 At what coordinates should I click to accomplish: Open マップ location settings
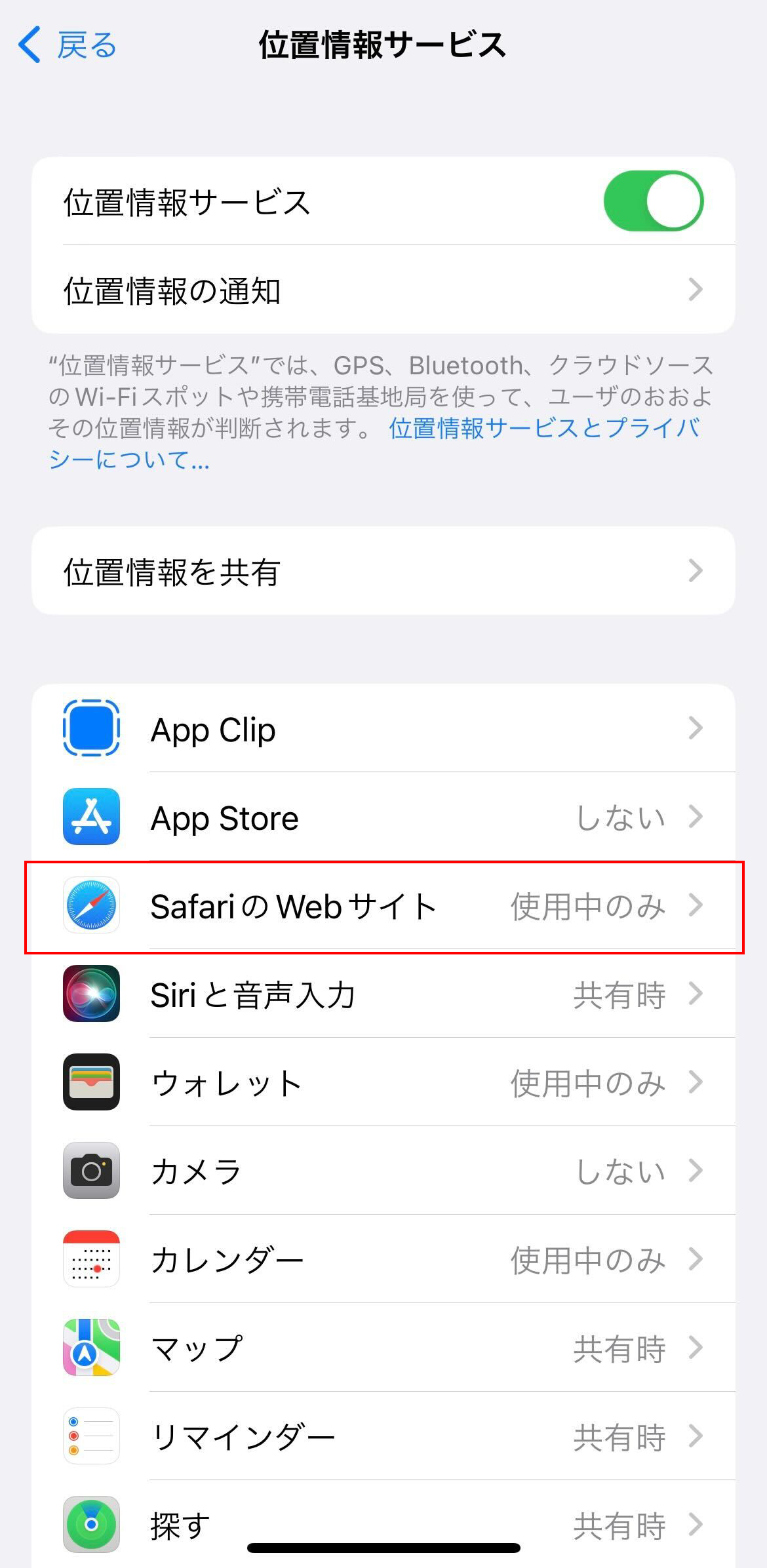coord(383,1348)
